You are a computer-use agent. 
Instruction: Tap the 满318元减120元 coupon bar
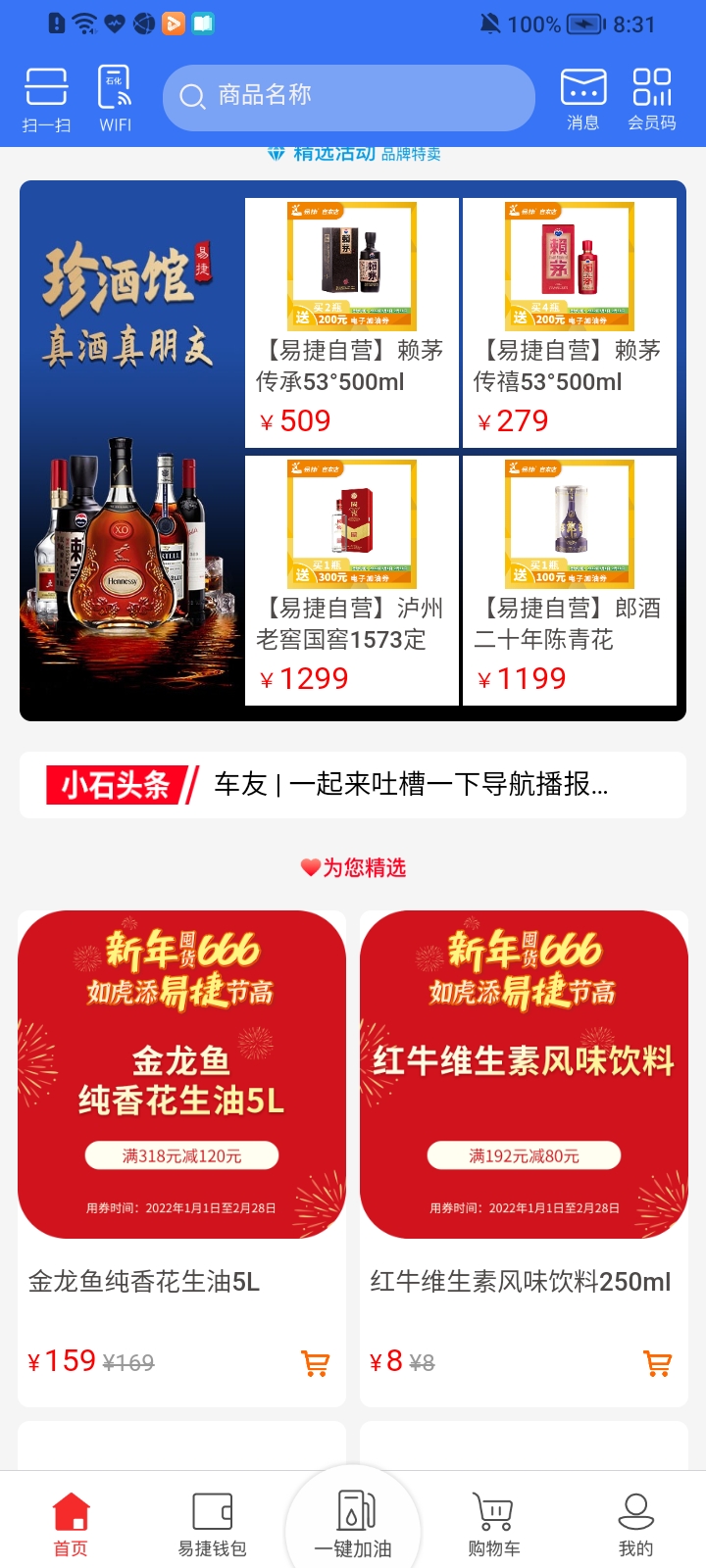(181, 1155)
